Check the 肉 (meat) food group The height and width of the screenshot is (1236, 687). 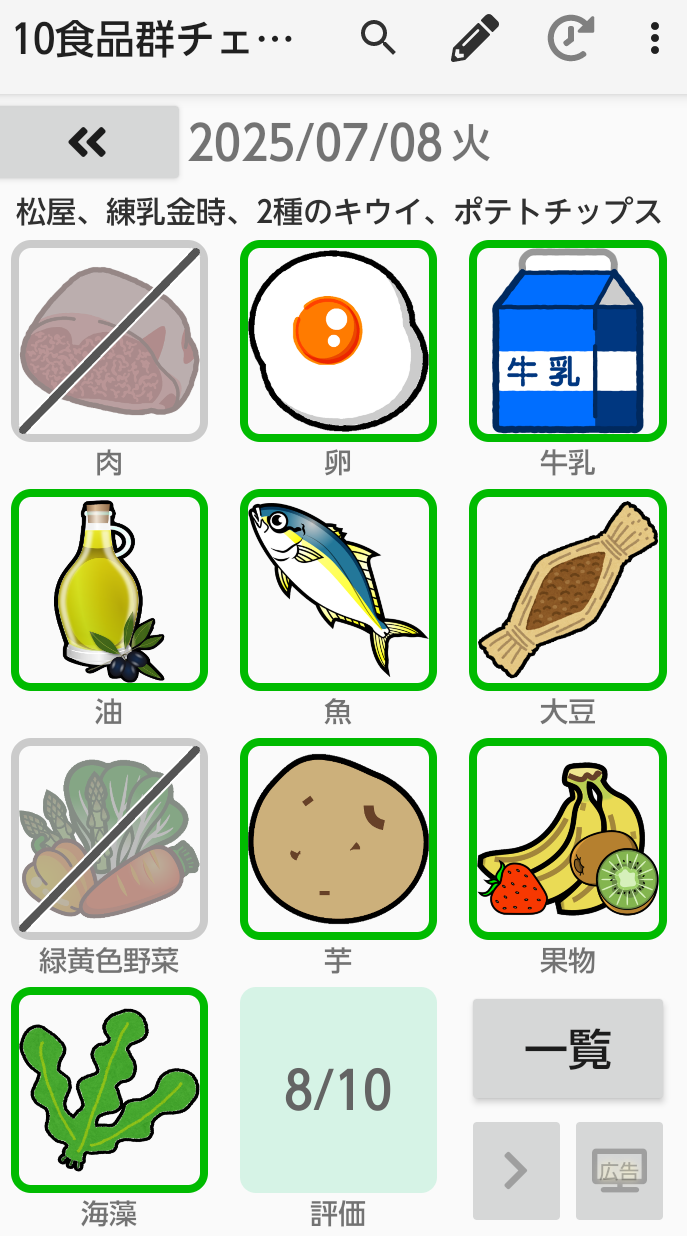(x=109, y=341)
